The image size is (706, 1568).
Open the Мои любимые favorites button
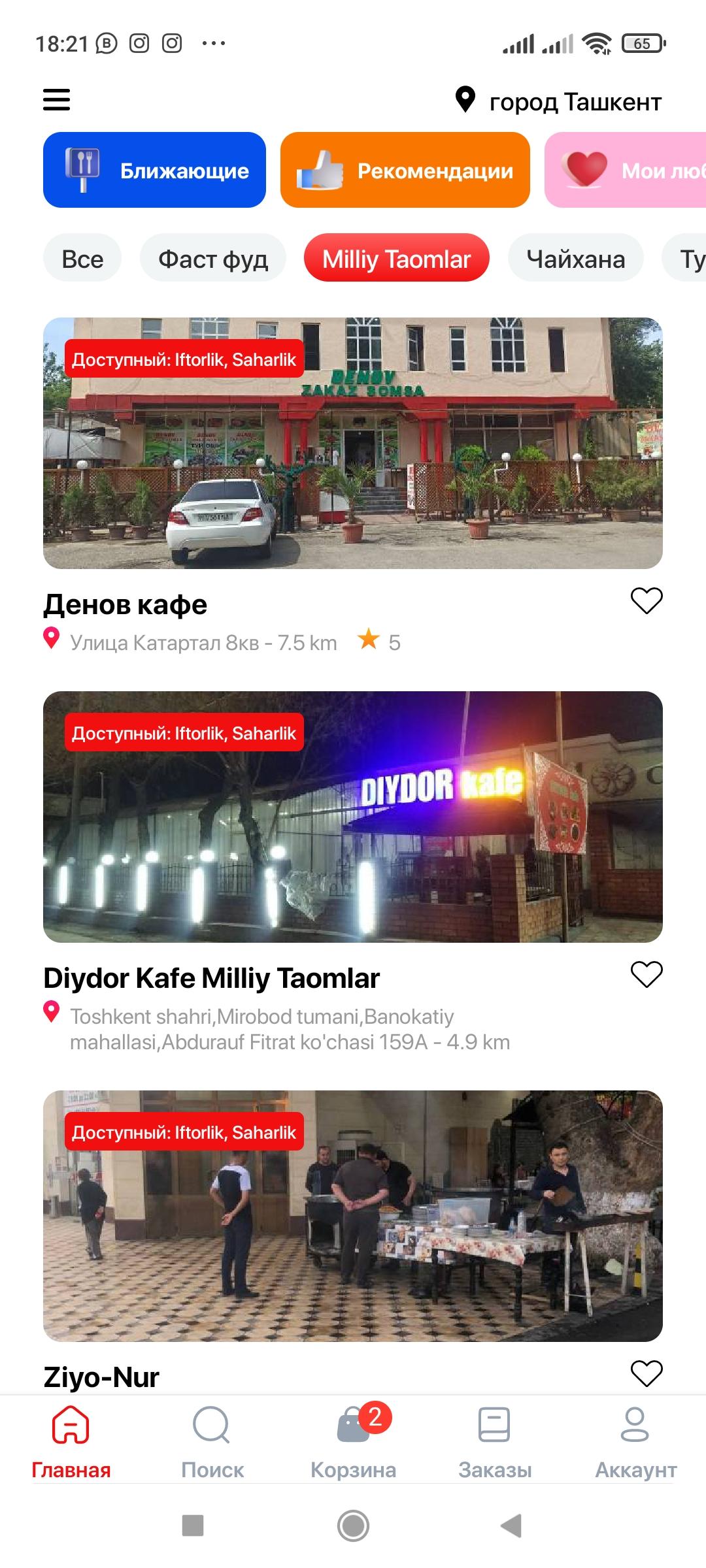[x=626, y=170]
